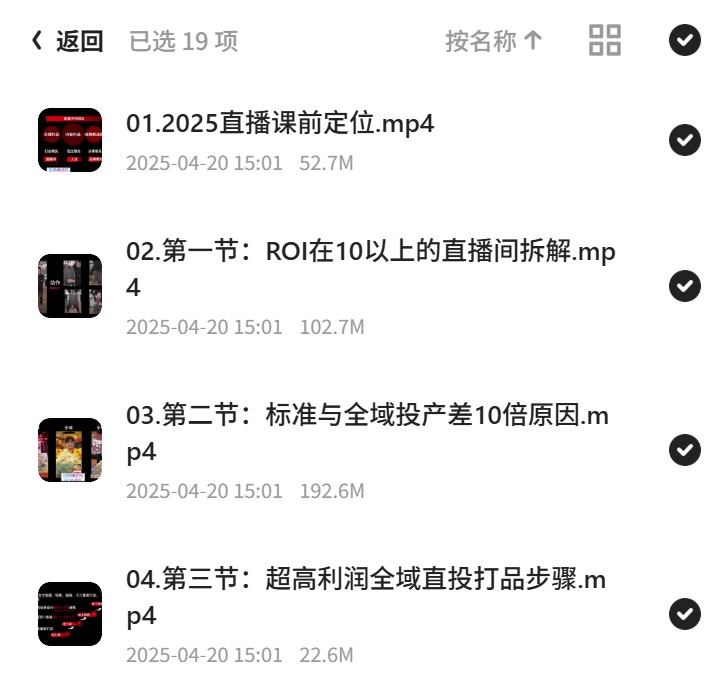This screenshot has width=712, height=699.
Task: Toggle the select-all checkmark at top
Action: [684, 40]
